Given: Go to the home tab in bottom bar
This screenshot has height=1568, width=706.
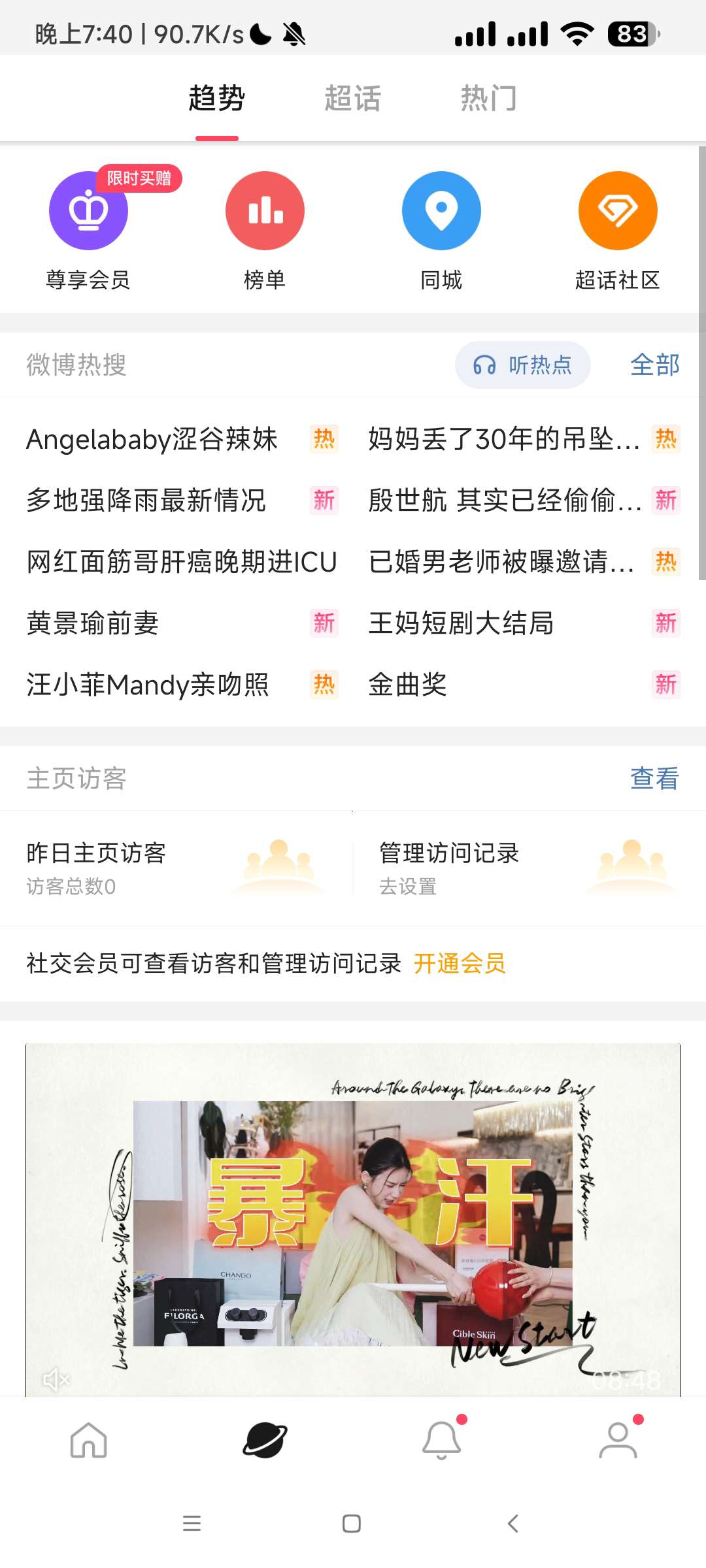Looking at the screenshot, I should tap(88, 1441).
